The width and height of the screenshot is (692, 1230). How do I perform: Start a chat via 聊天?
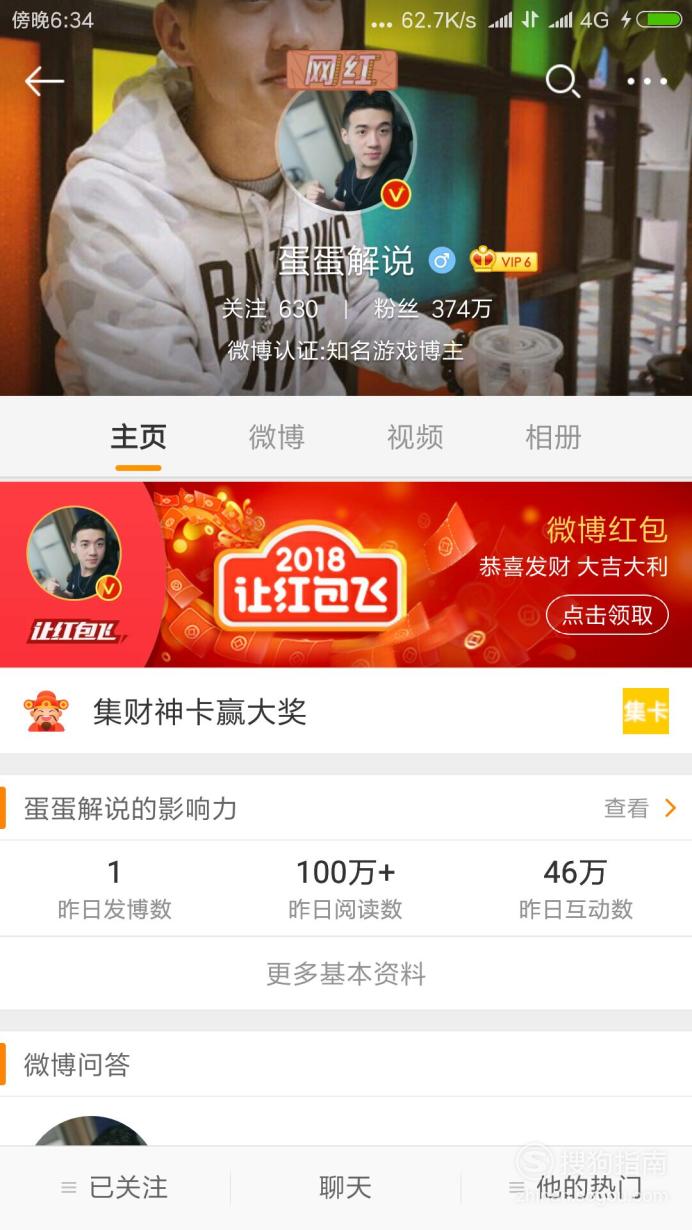pyautogui.click(x=345, y=1188)
